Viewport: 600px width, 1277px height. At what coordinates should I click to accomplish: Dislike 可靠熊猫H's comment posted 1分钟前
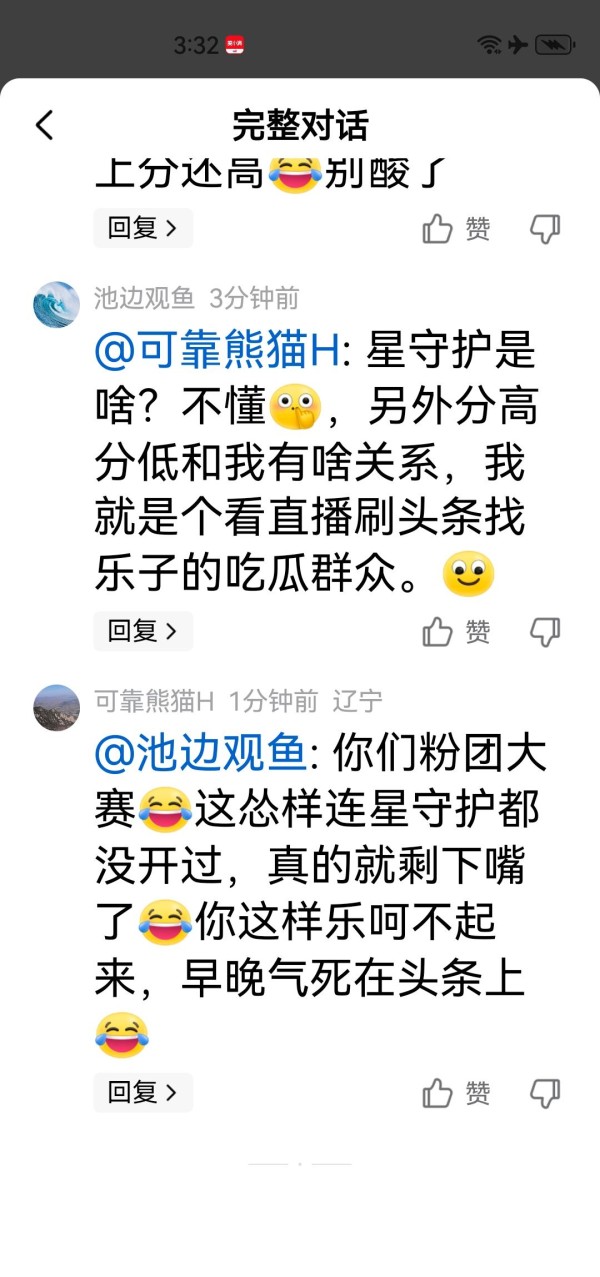[x=545, y=1094]
